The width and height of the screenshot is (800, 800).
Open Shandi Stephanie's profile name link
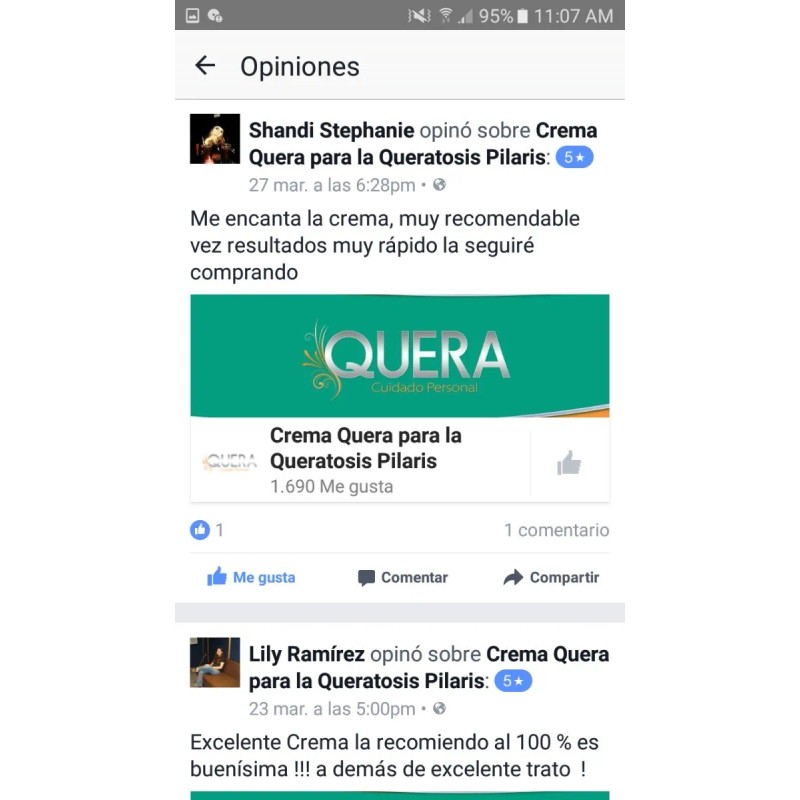331,131
